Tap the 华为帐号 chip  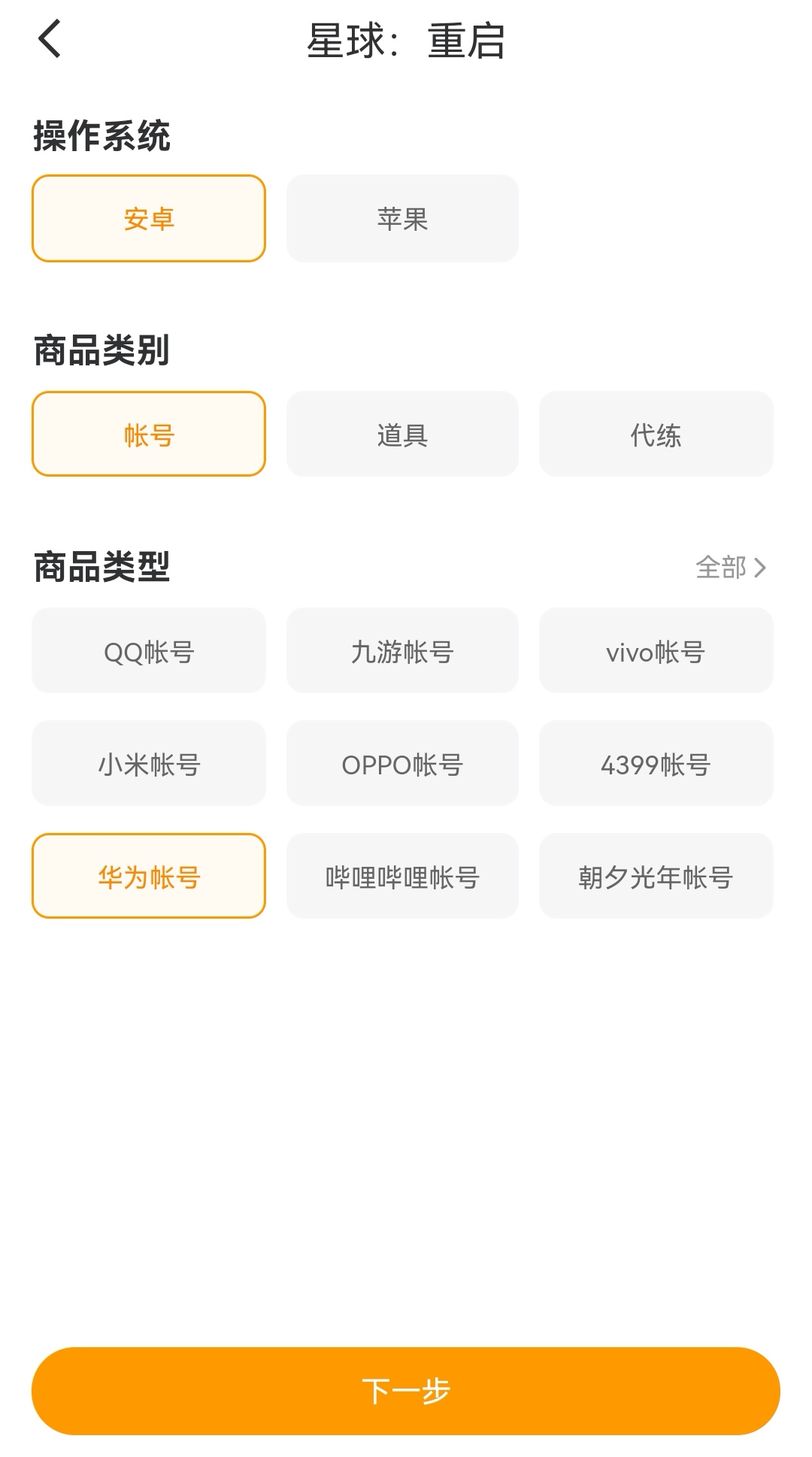click(x=149, y=877)
